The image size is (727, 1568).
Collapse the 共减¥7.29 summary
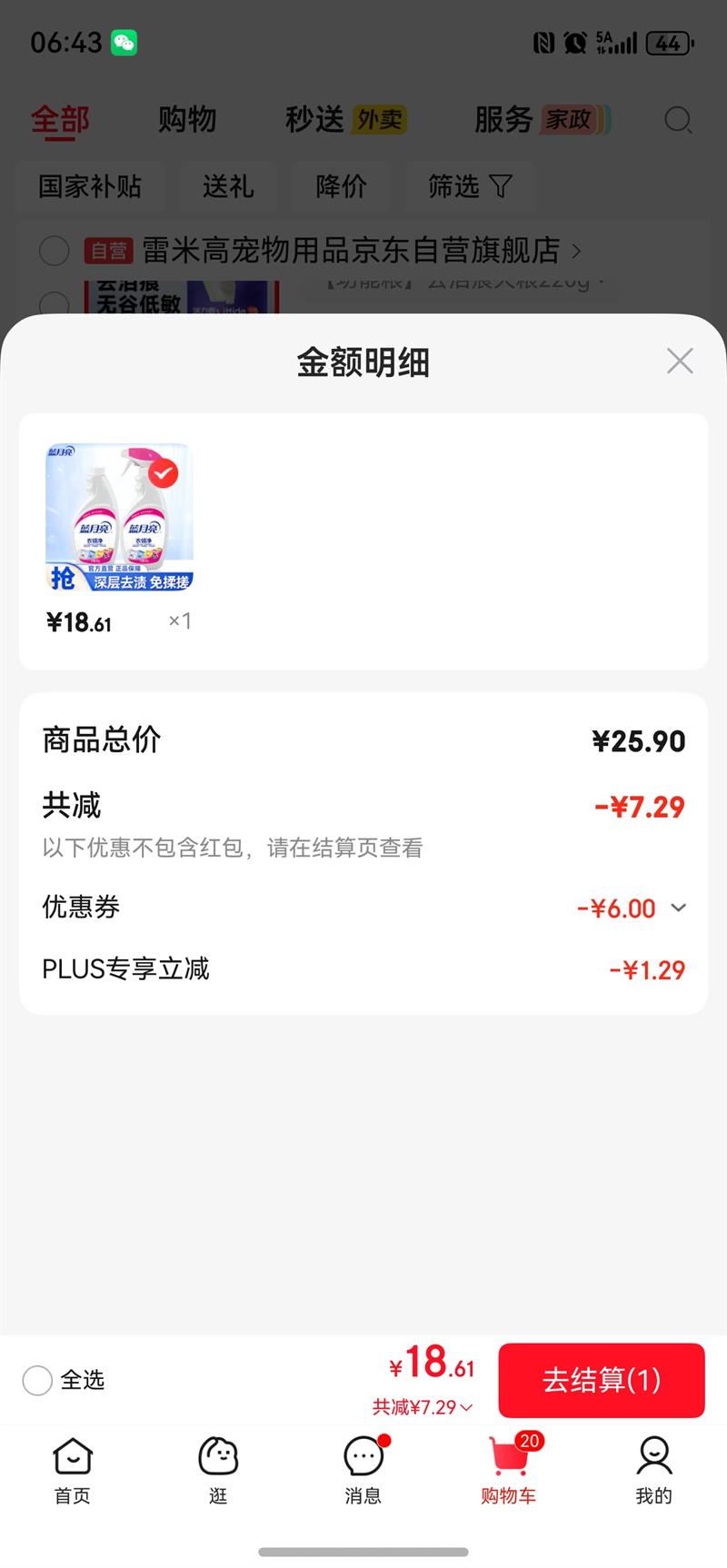coord(423,1407)
